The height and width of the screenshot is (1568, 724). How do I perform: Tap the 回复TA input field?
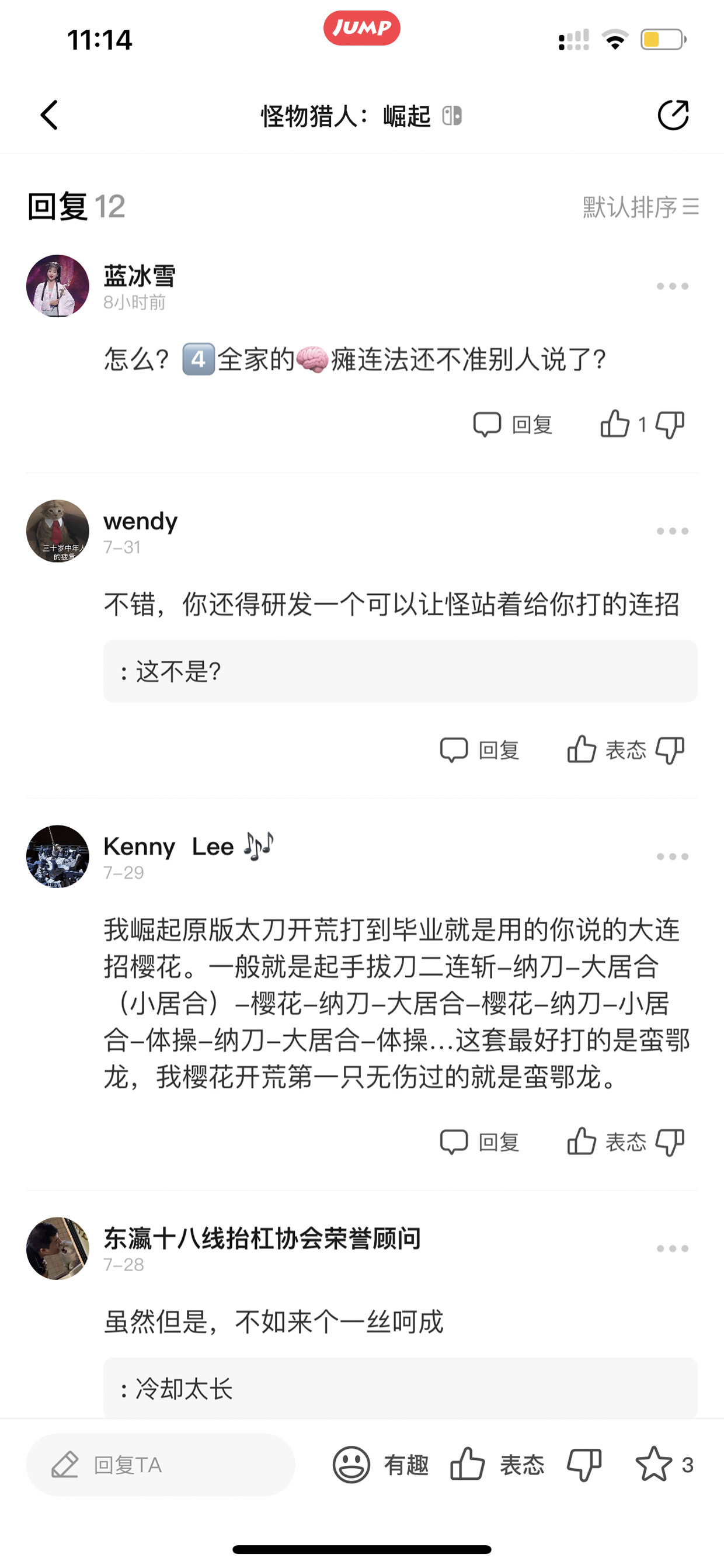[x=161, y=1465]
